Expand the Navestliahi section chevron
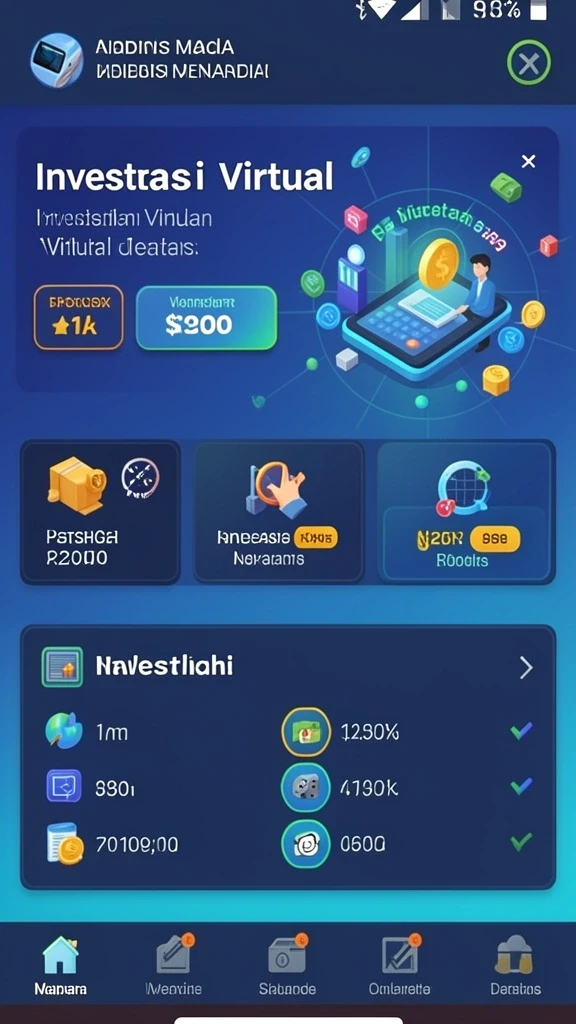The image size is (576, 1024). [x=526, y=667]
